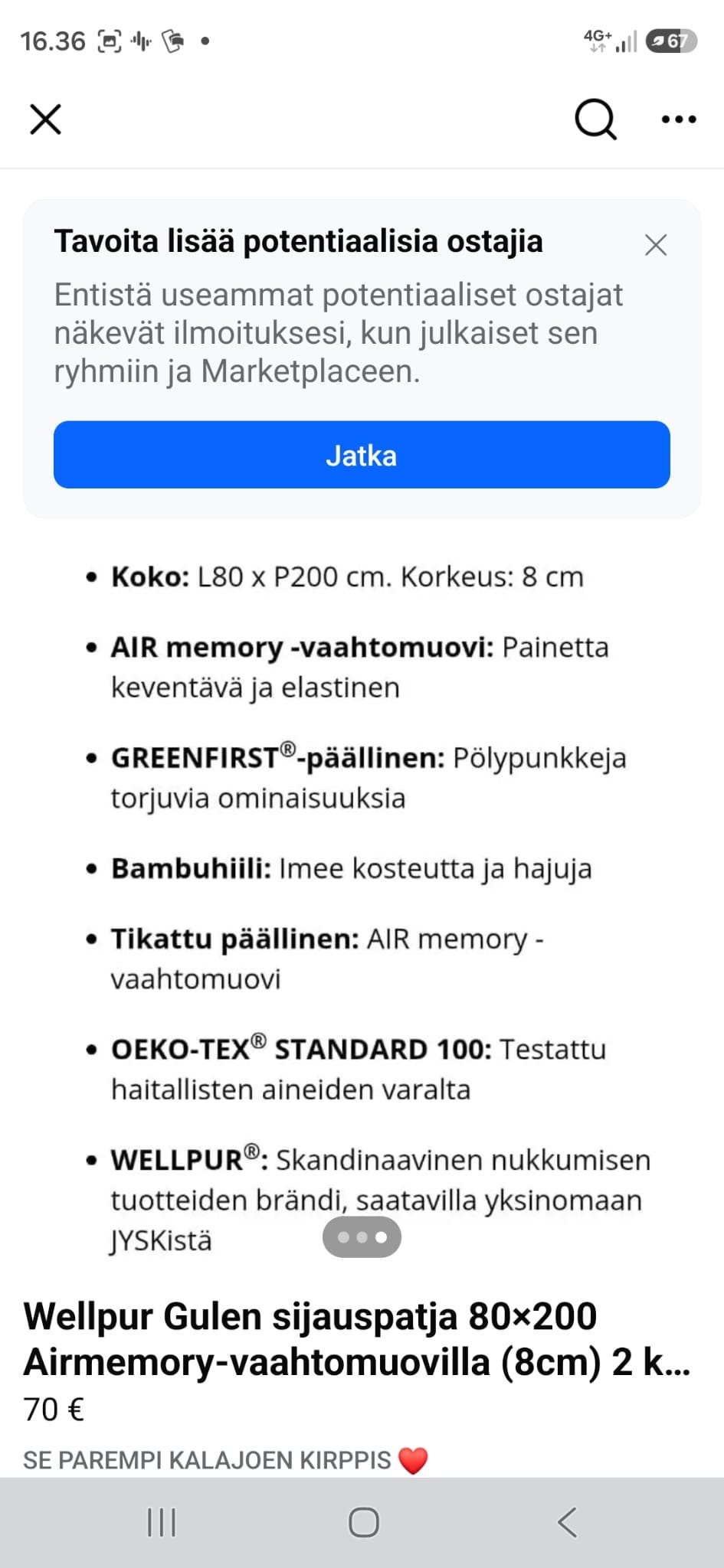Go back with the system back button
The image size is (724, 1568).
(568, 1523)
